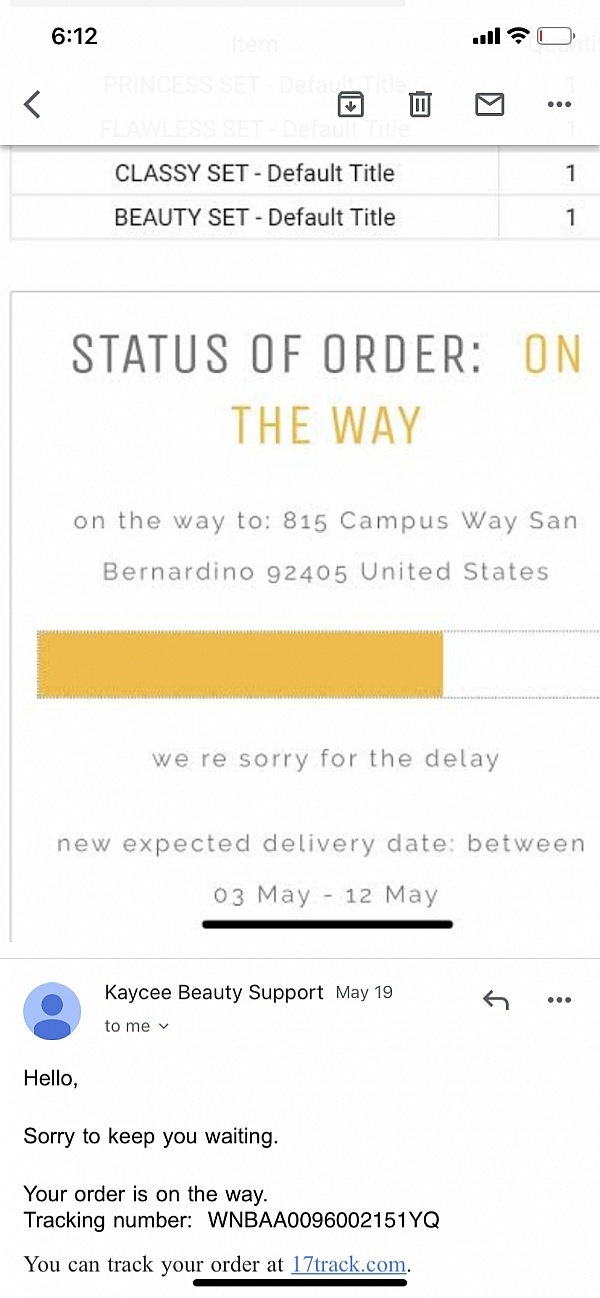Delete this email with the trash icon
Image resolution: width=600 pixels, height=1298 pixels.
[x=420, y=104]
